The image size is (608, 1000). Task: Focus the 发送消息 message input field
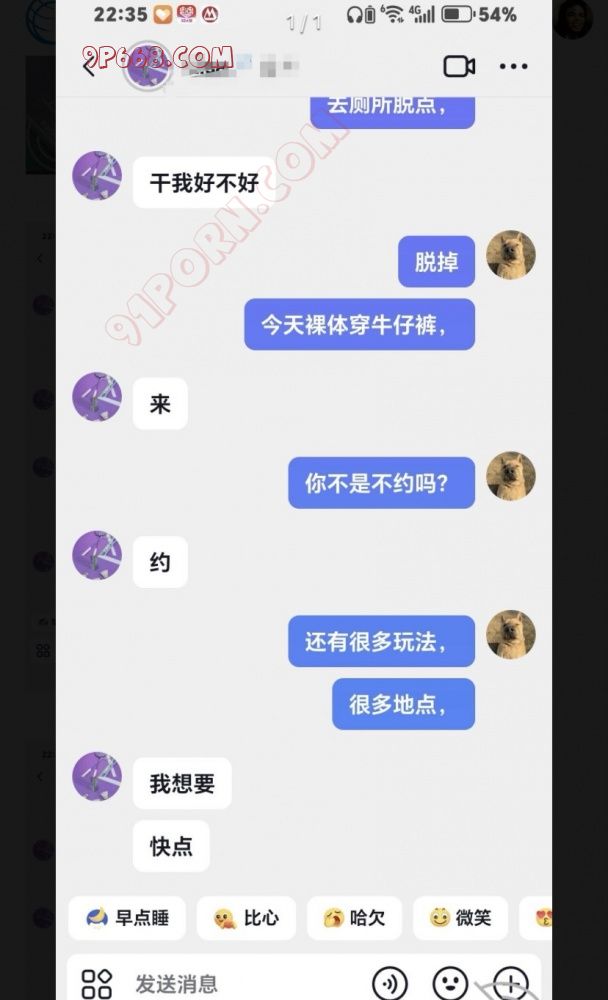pyautogui.click(x=240, y=983)
